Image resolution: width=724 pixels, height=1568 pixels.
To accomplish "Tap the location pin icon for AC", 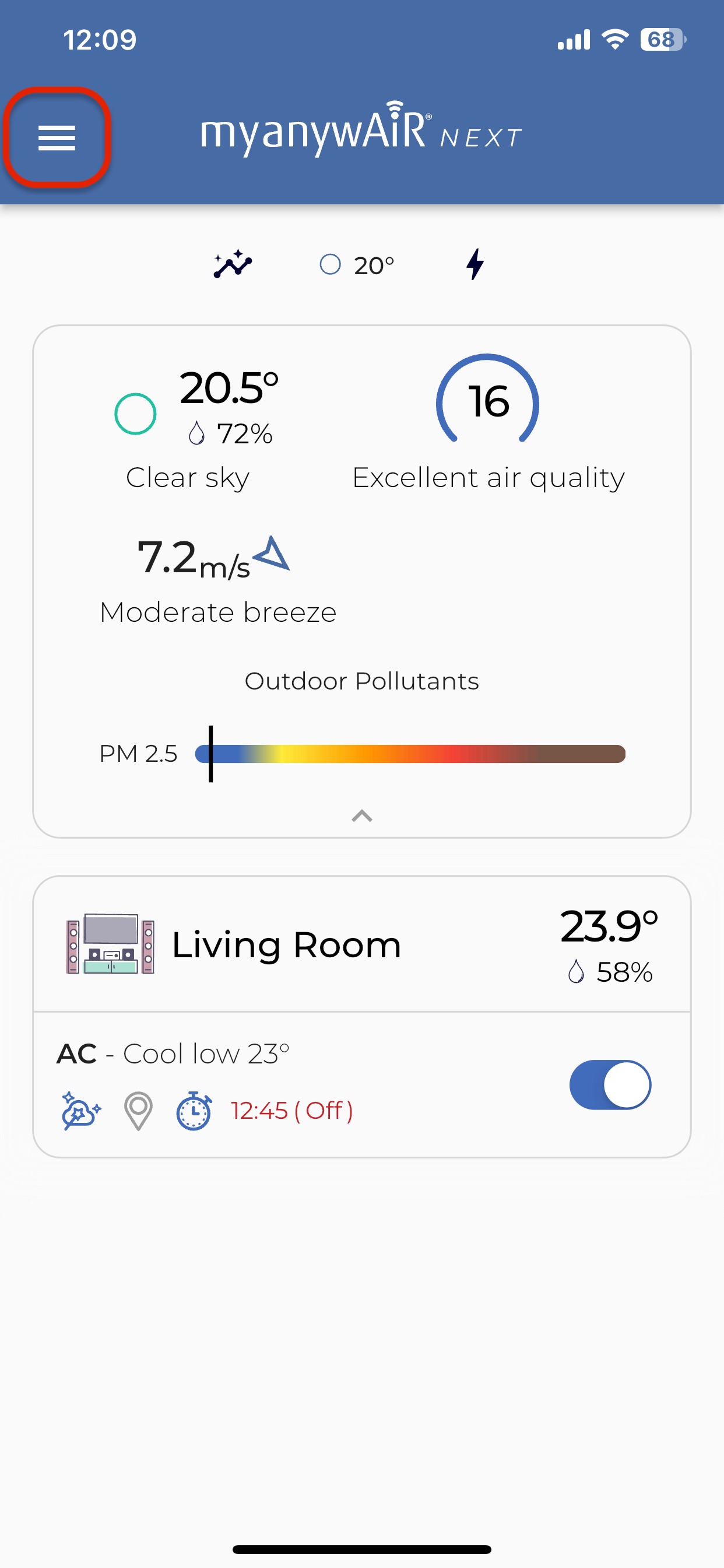I will point(138,1111).
